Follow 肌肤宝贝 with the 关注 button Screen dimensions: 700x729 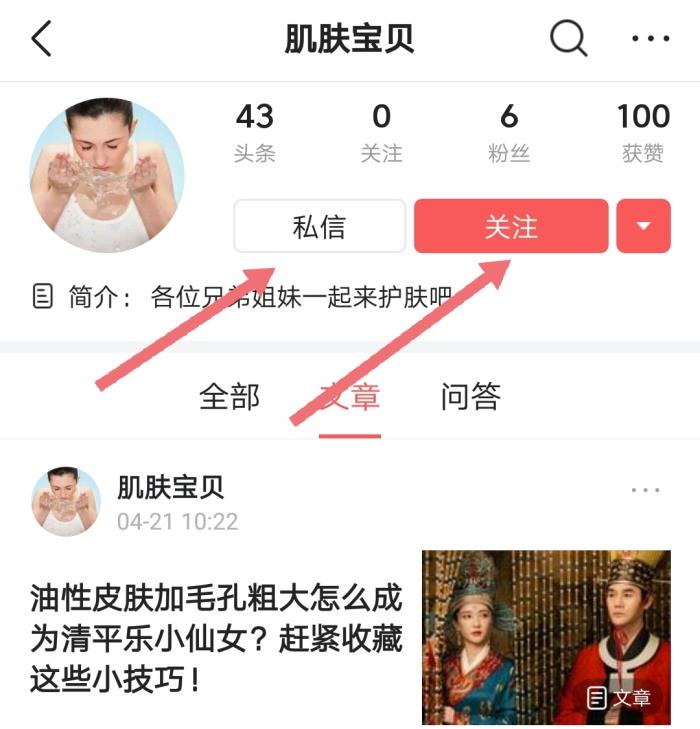tap(511, 226)
